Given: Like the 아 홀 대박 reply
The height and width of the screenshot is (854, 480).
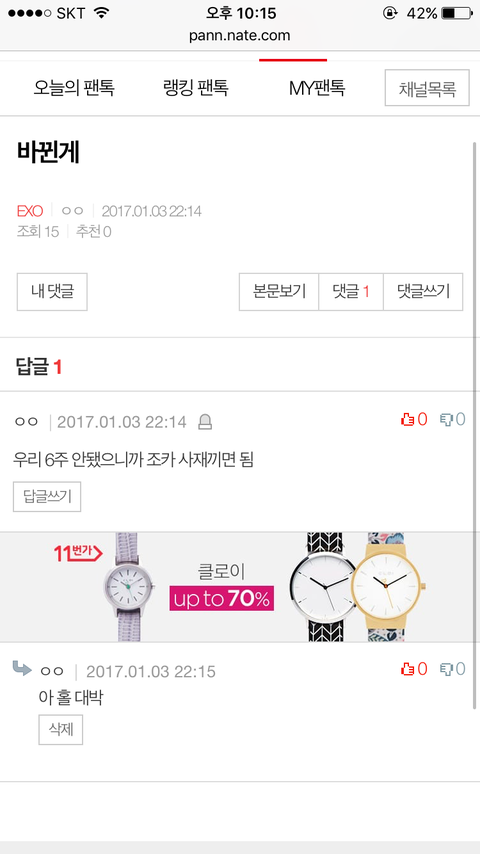Looking at the screenshot, I should (414, 669).
